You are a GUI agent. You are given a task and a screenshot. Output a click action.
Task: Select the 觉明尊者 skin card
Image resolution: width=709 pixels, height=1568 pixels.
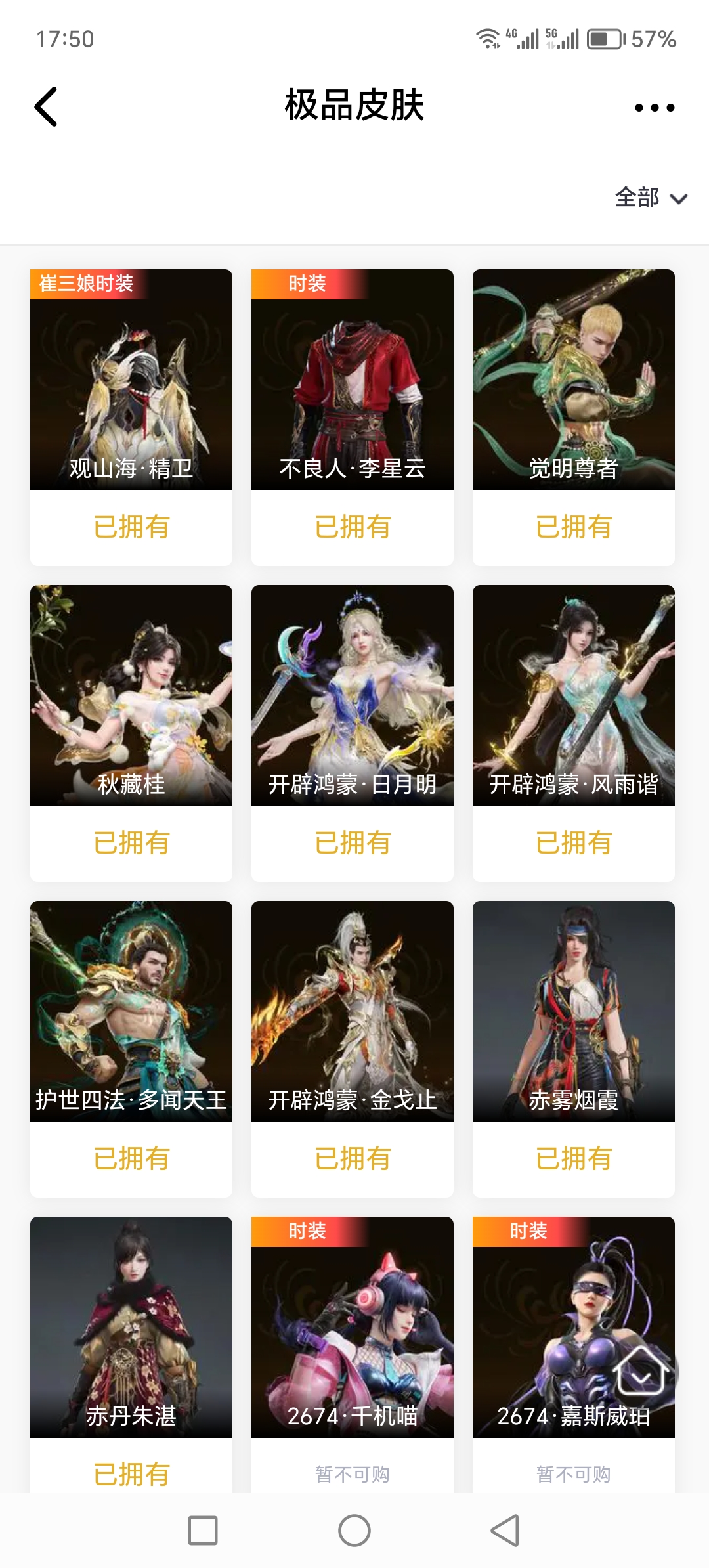pos(574,380)
